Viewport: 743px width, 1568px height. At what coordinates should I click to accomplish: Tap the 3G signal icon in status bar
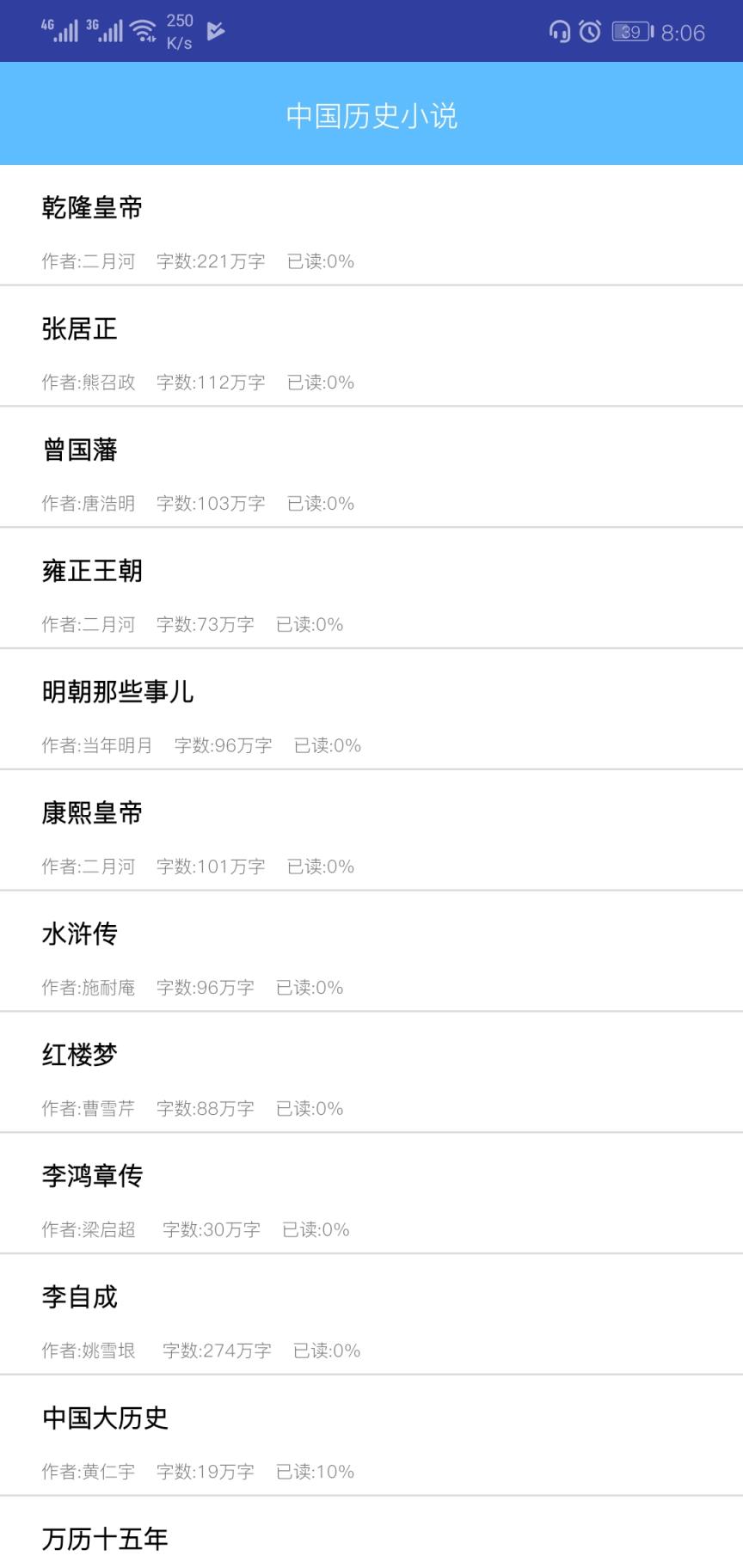pos(103,31)
